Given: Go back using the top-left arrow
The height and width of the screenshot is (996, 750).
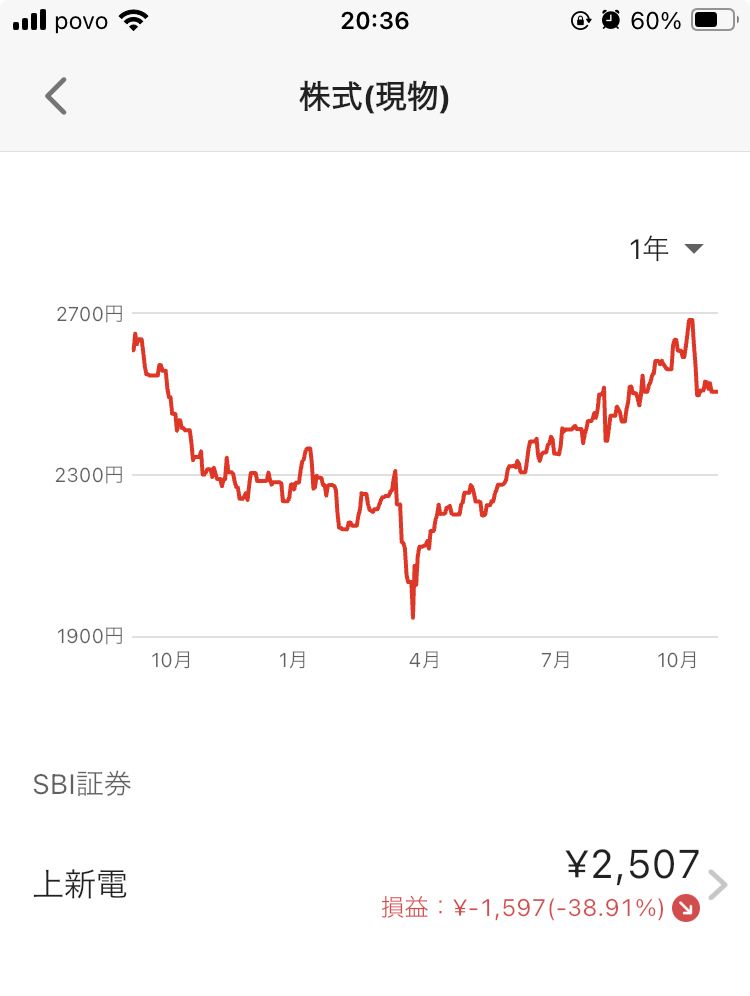Looking at the screenshot, I should 56,97.
